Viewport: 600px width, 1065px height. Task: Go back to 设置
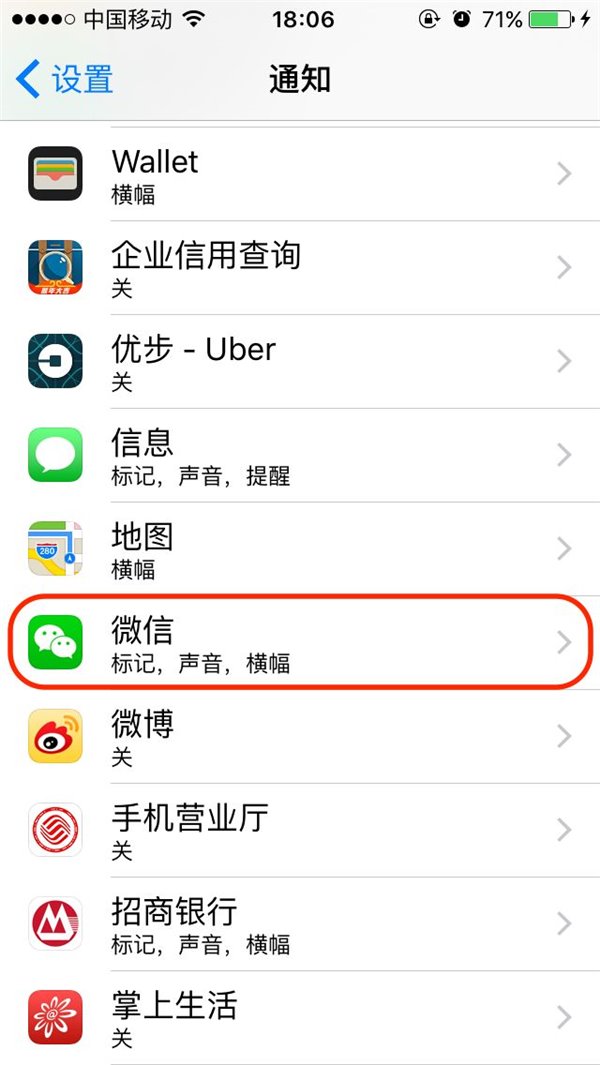point(65,79)
